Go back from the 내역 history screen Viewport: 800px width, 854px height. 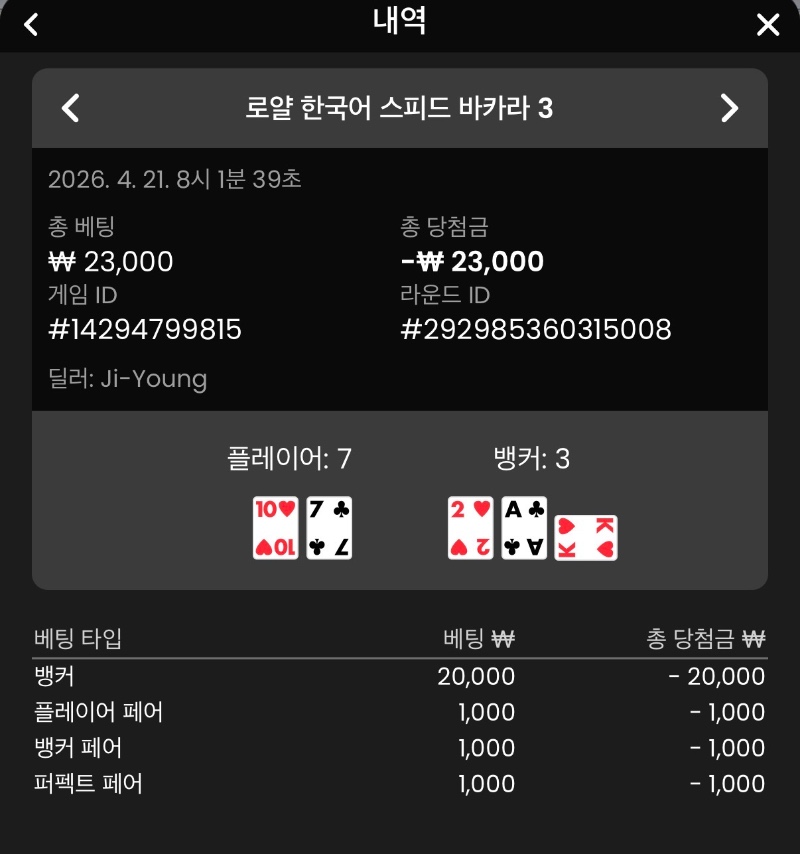click(x=31, y=24)
